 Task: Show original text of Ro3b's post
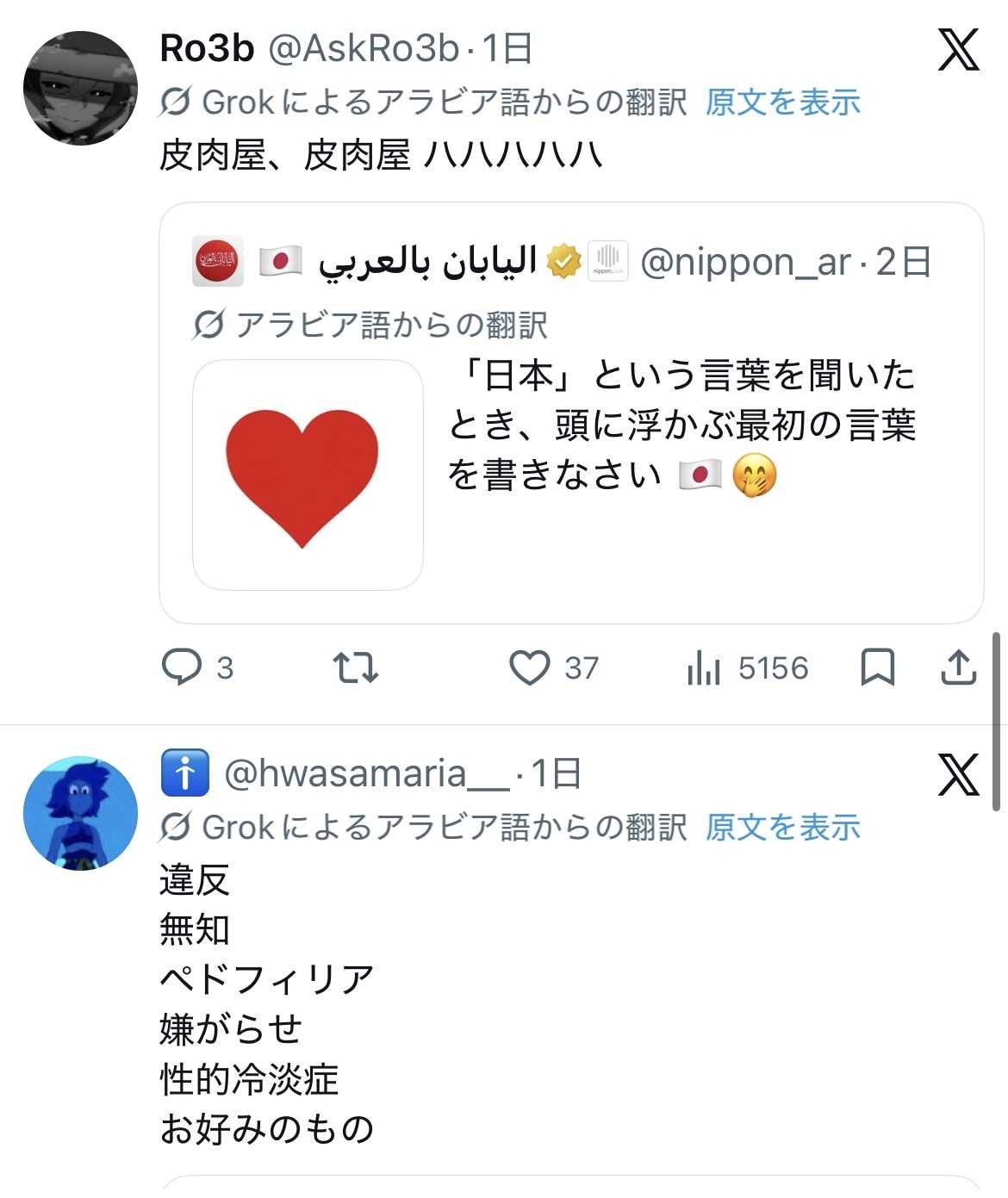click(x=782, y=102)
